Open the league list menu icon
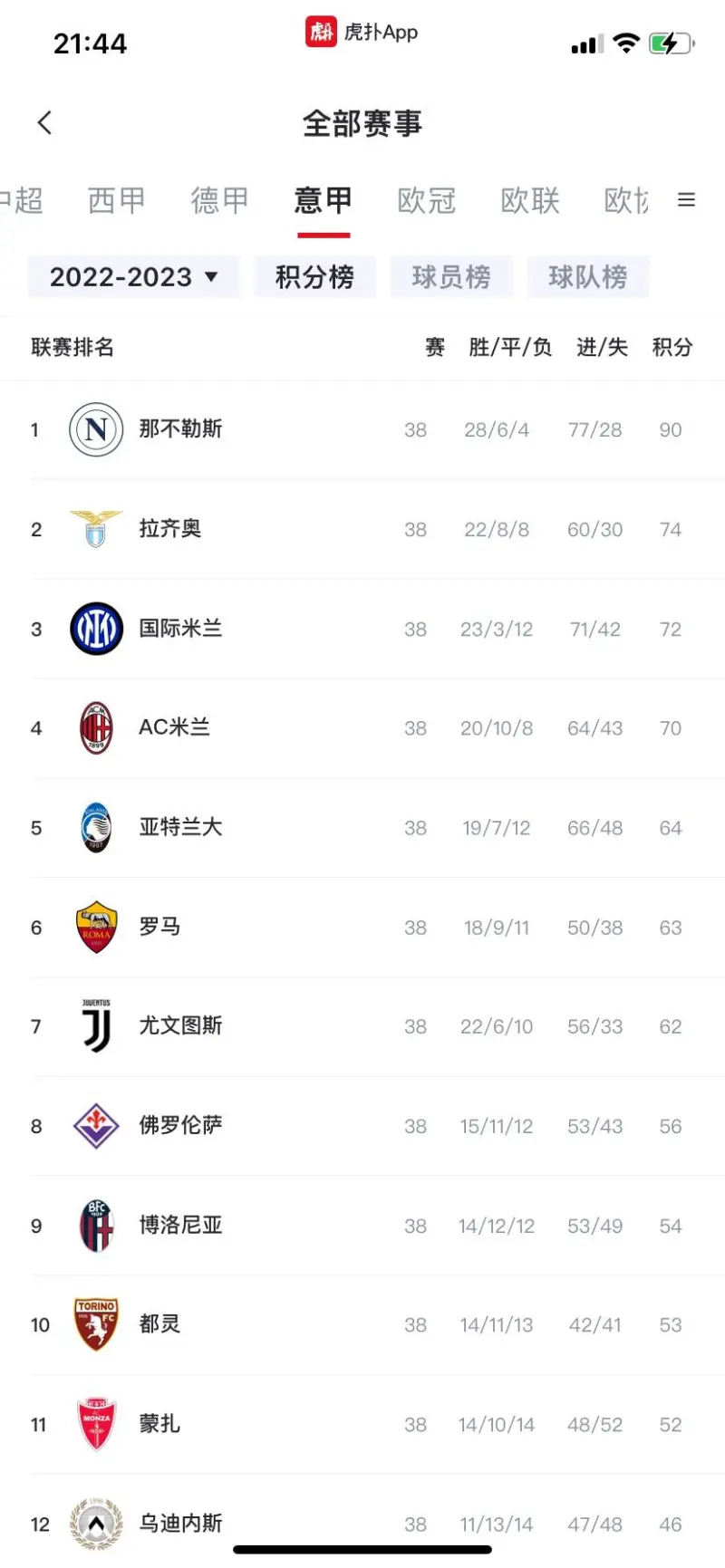Image resolution: width=725 pixels, height=1568 pixels. (687, 200)
